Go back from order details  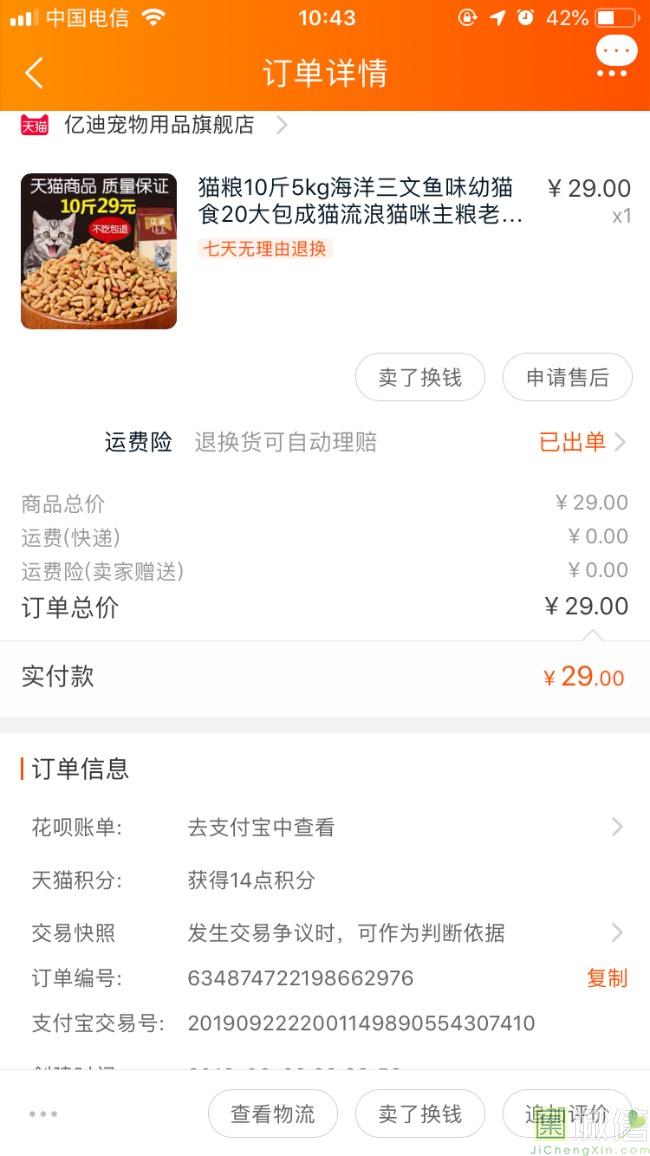tap(34, 73)
